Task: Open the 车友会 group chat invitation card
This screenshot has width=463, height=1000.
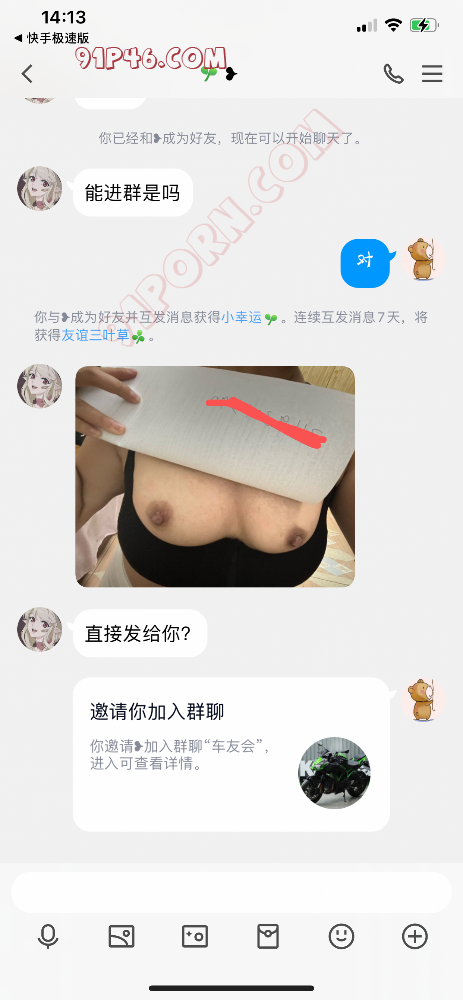Action: [x=231, y=754]
